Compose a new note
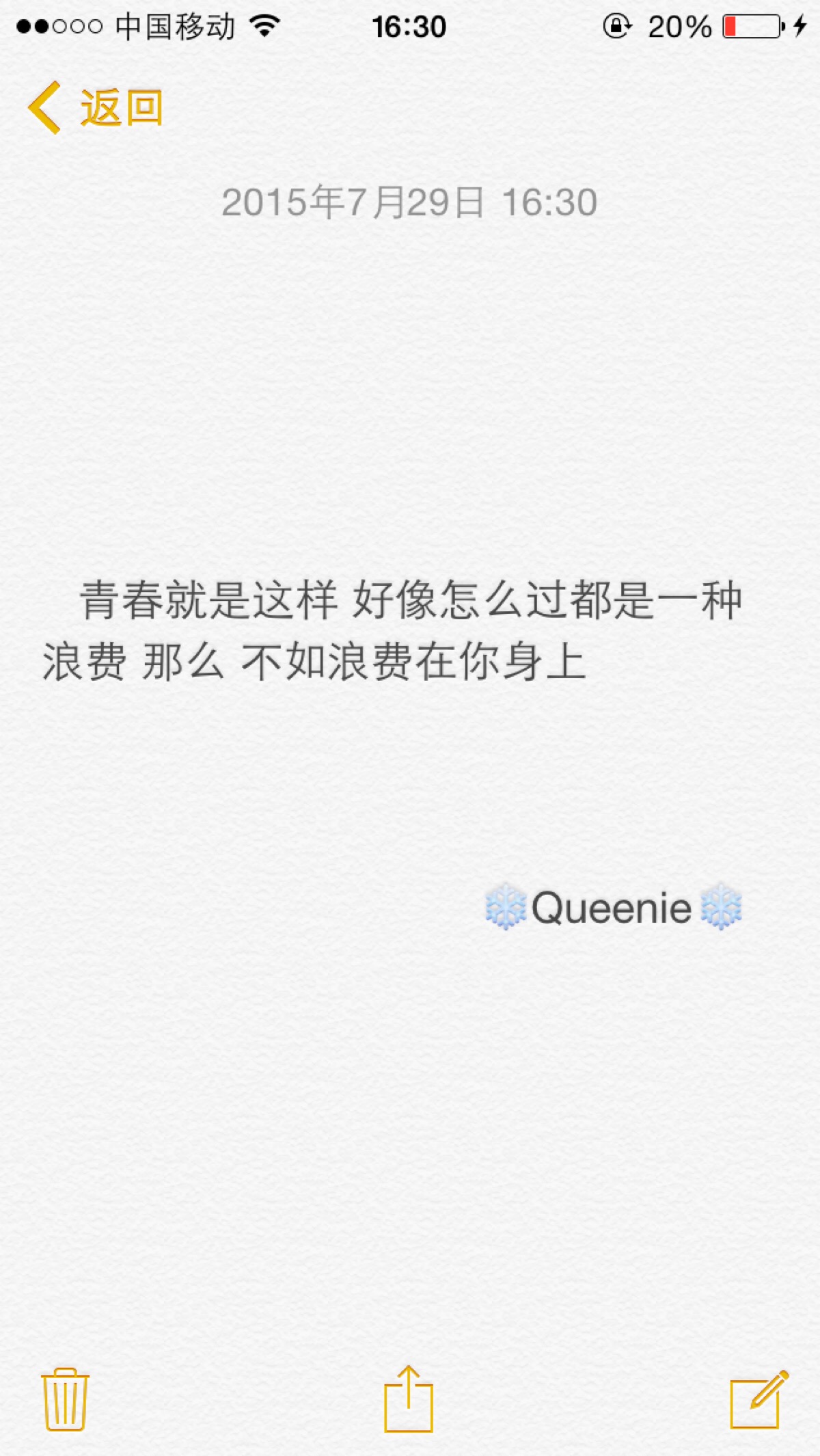 point(759,1399)
